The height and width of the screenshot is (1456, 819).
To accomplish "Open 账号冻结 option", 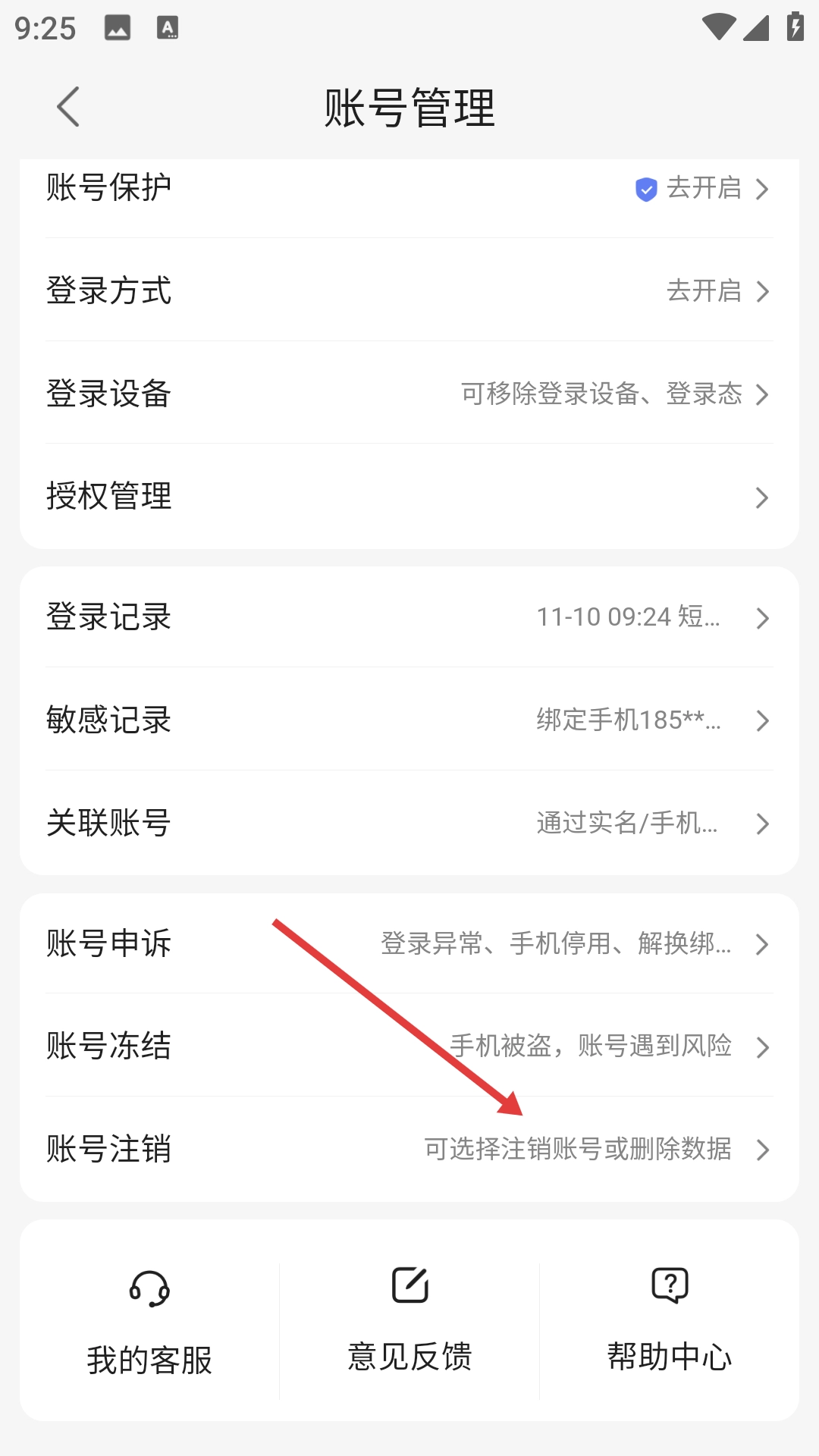I will (409, 1046).
